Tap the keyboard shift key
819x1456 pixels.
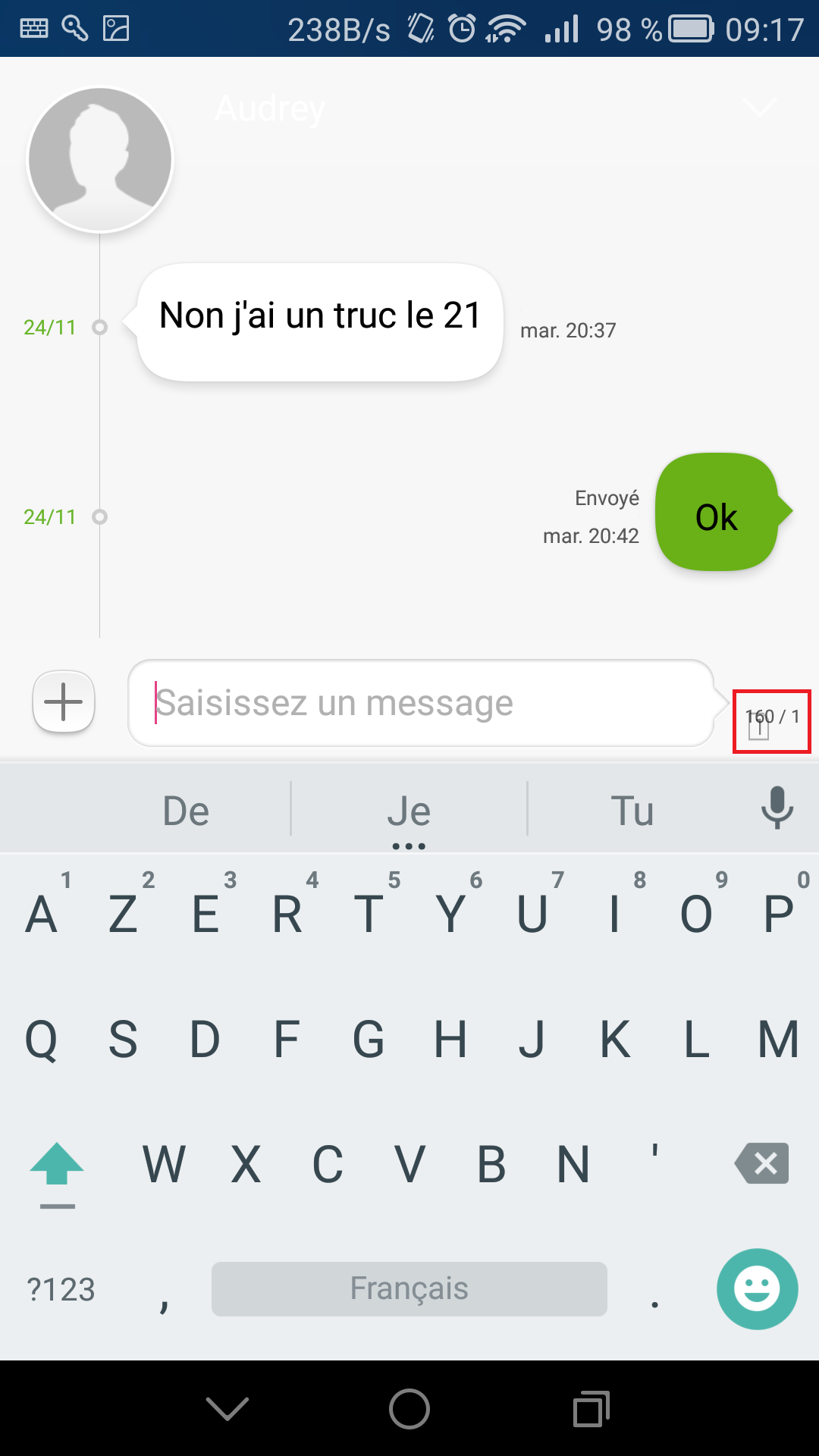(x=57, y=1166)
